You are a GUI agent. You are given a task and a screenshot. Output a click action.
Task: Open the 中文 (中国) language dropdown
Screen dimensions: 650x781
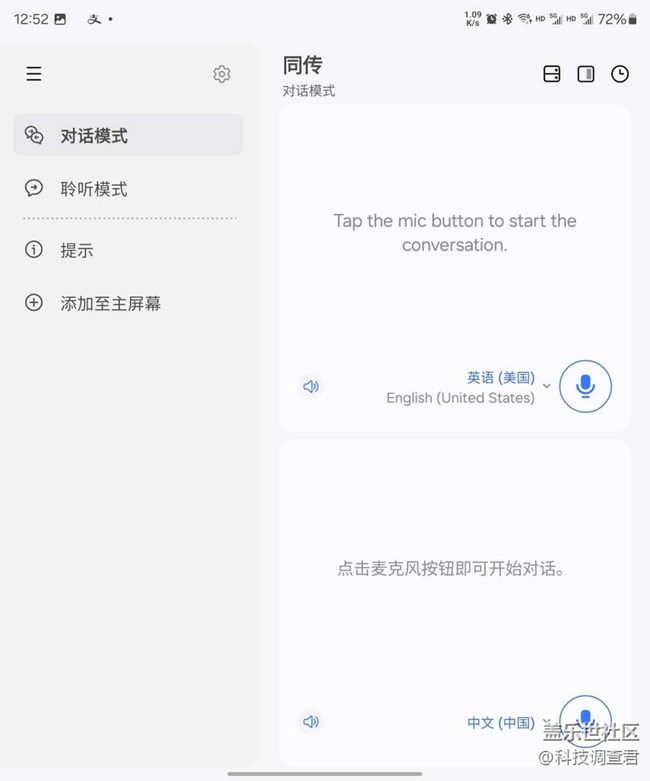pyautogui.click(x=507, y=722)
